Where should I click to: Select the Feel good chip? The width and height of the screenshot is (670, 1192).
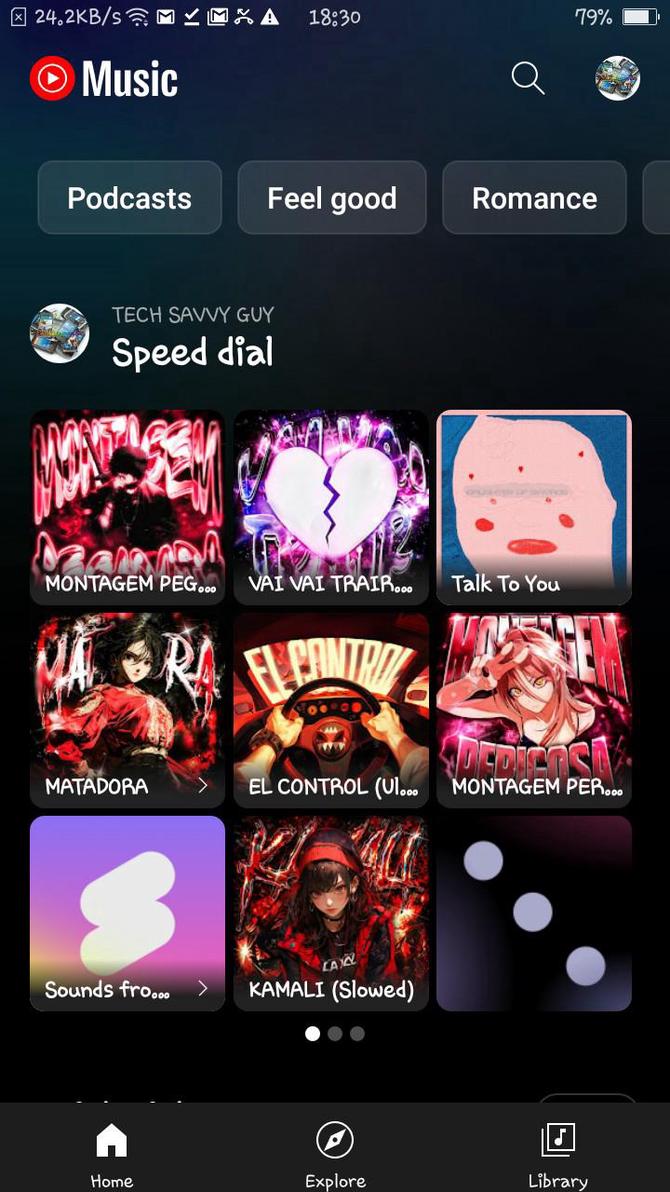click(x=332, y=198)
